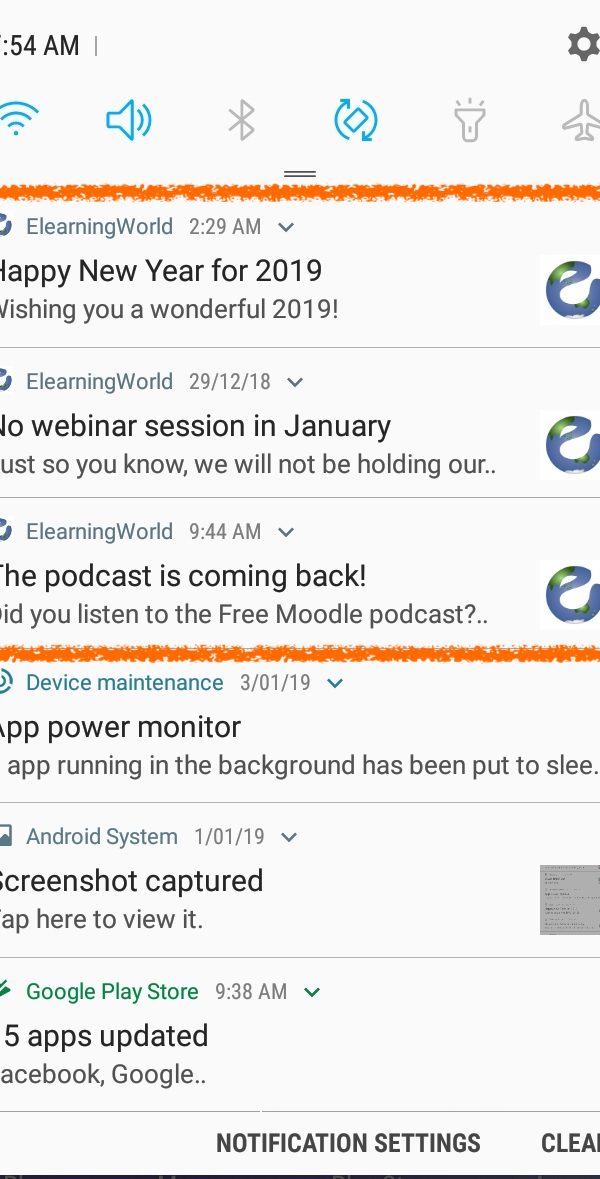Expand the 2:29 AM ElearningWorld notification chevron

click(x=286, y=226)
